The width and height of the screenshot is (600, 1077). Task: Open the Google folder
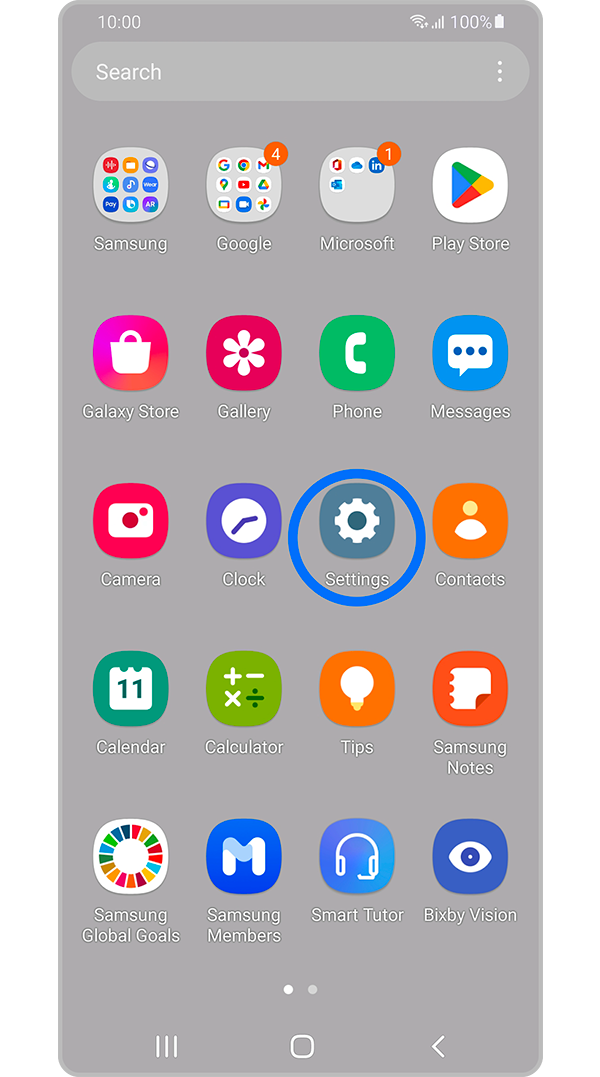point(244,186)
